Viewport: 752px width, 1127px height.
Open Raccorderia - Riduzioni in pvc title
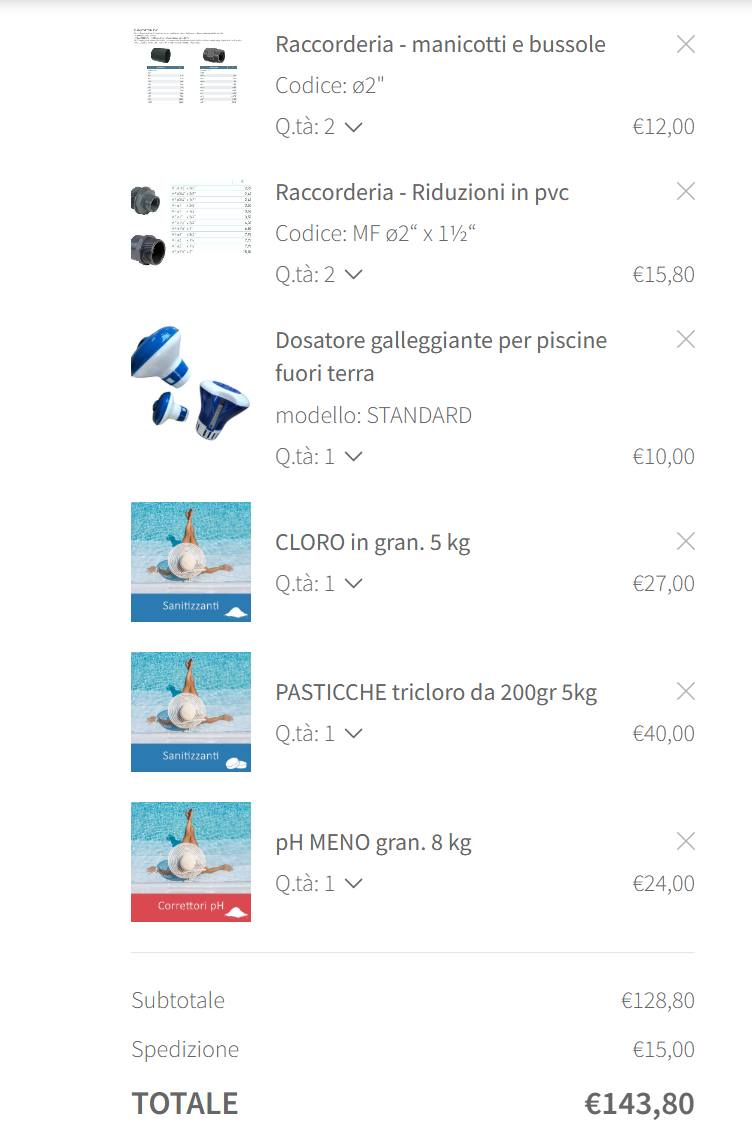click(x=422, y=193)
